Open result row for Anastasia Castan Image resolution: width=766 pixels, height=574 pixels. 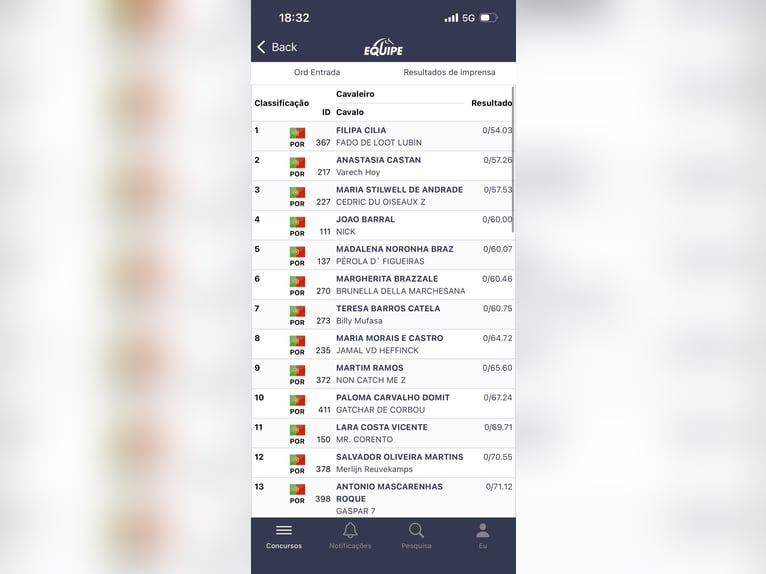pyautogui.click(x=383, y=166)
